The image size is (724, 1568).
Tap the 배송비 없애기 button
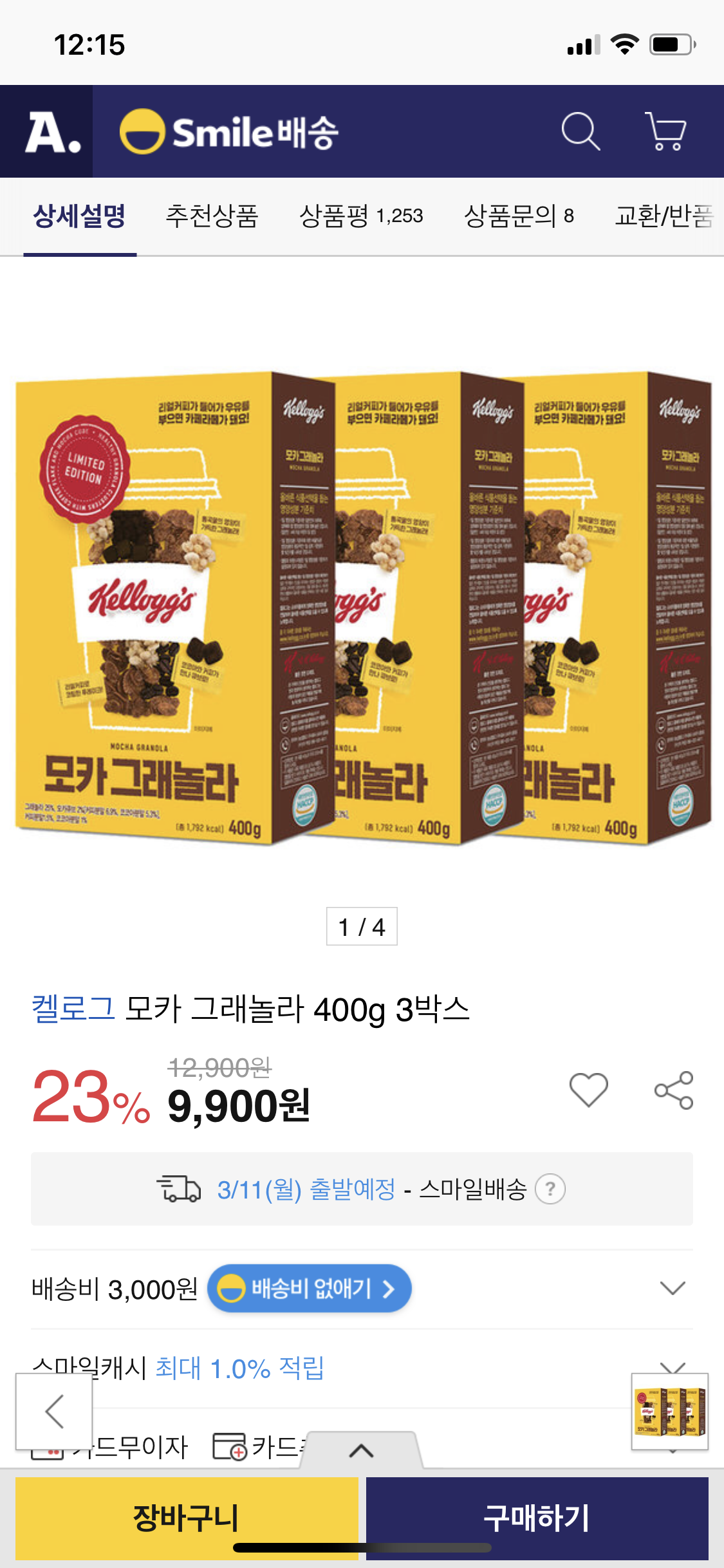point(309,1289)
